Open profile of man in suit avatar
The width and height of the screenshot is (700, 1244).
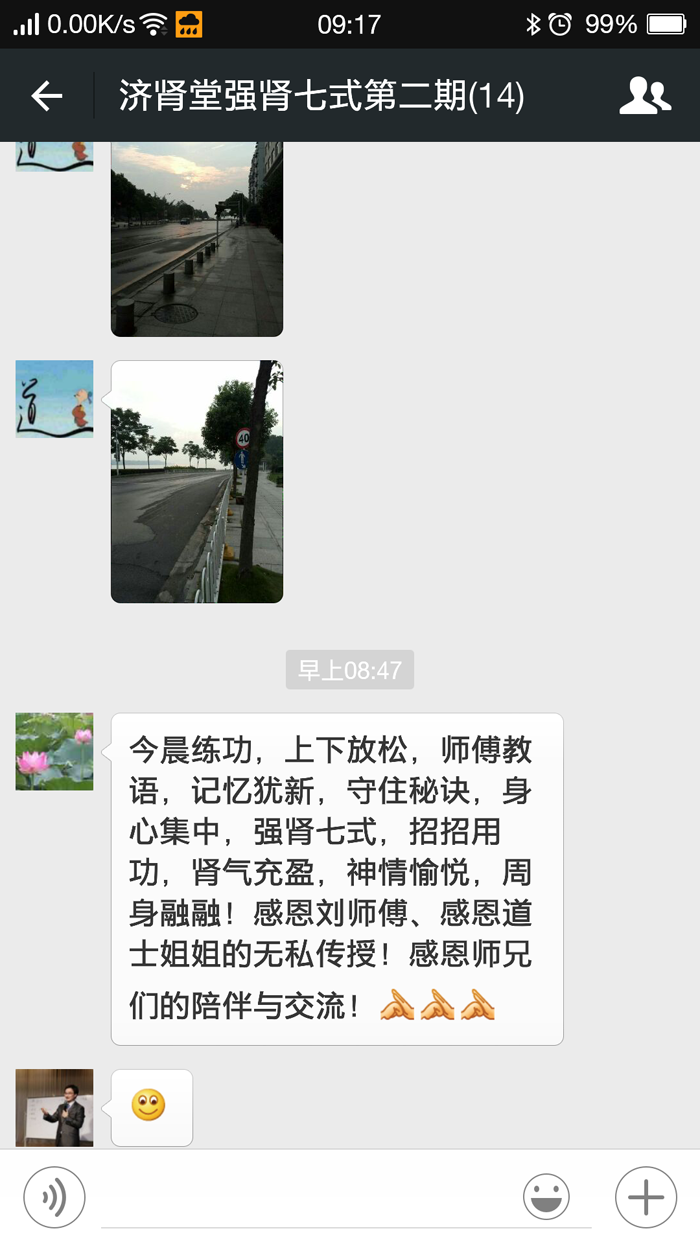[x=54, y=1107]
